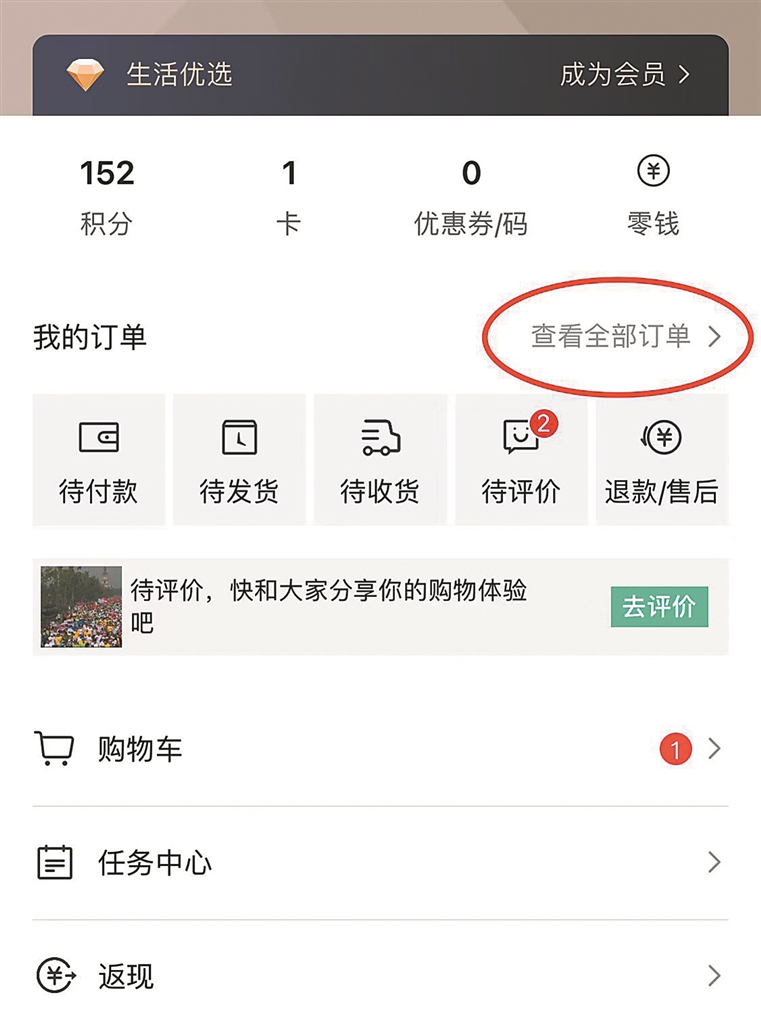Open the 积分 points balance
Viewport: 761px width, 1024px height.
106,197
